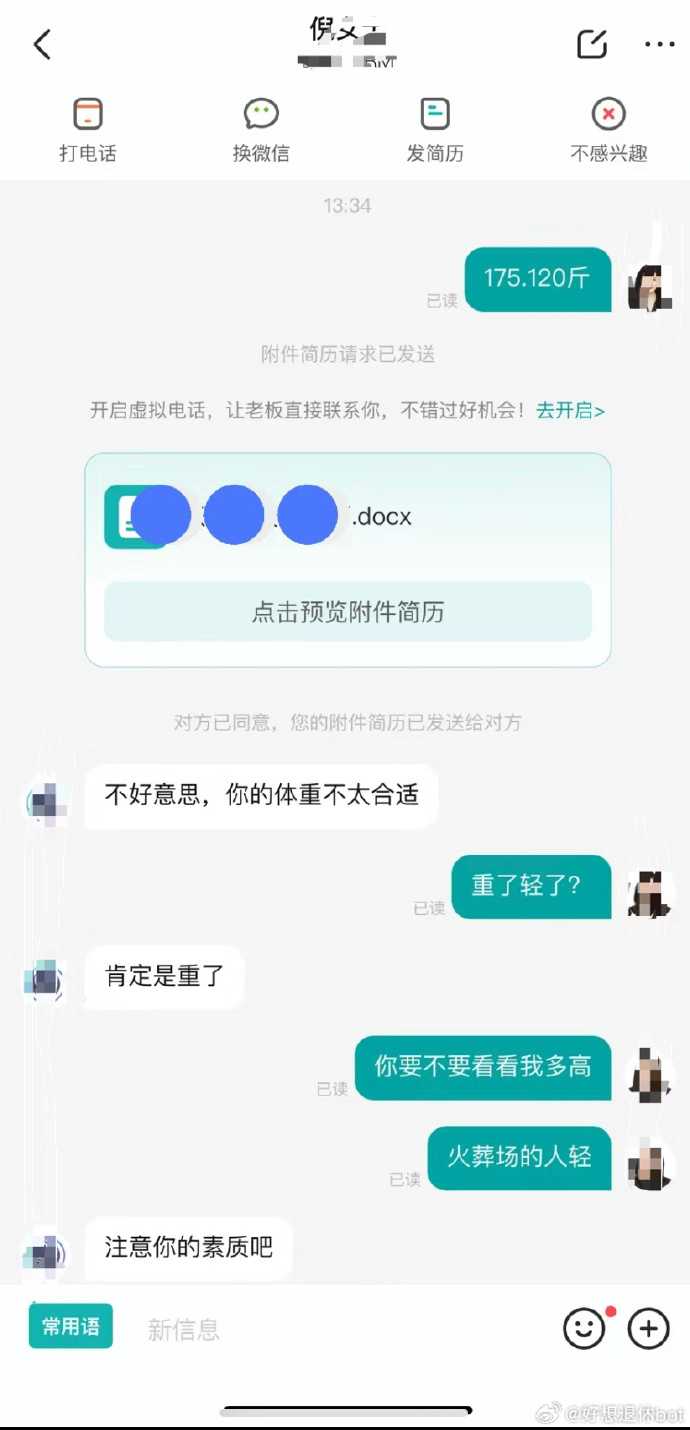Open the emoji smiley picker
690x1430 pixels.
pyautogui.click(x=585, y=1328)
